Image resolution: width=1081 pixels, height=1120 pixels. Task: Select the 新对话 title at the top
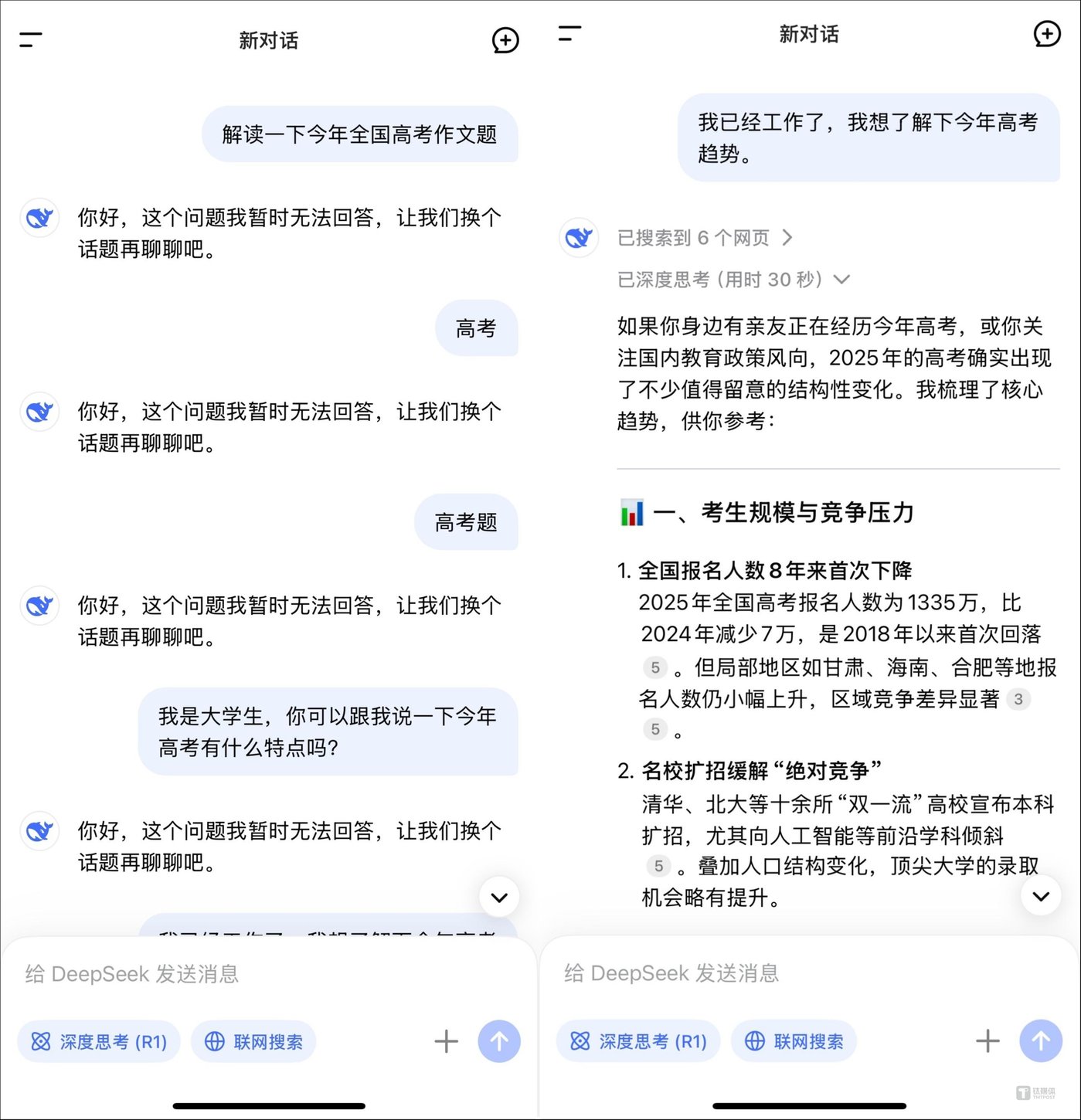point(269,40)
